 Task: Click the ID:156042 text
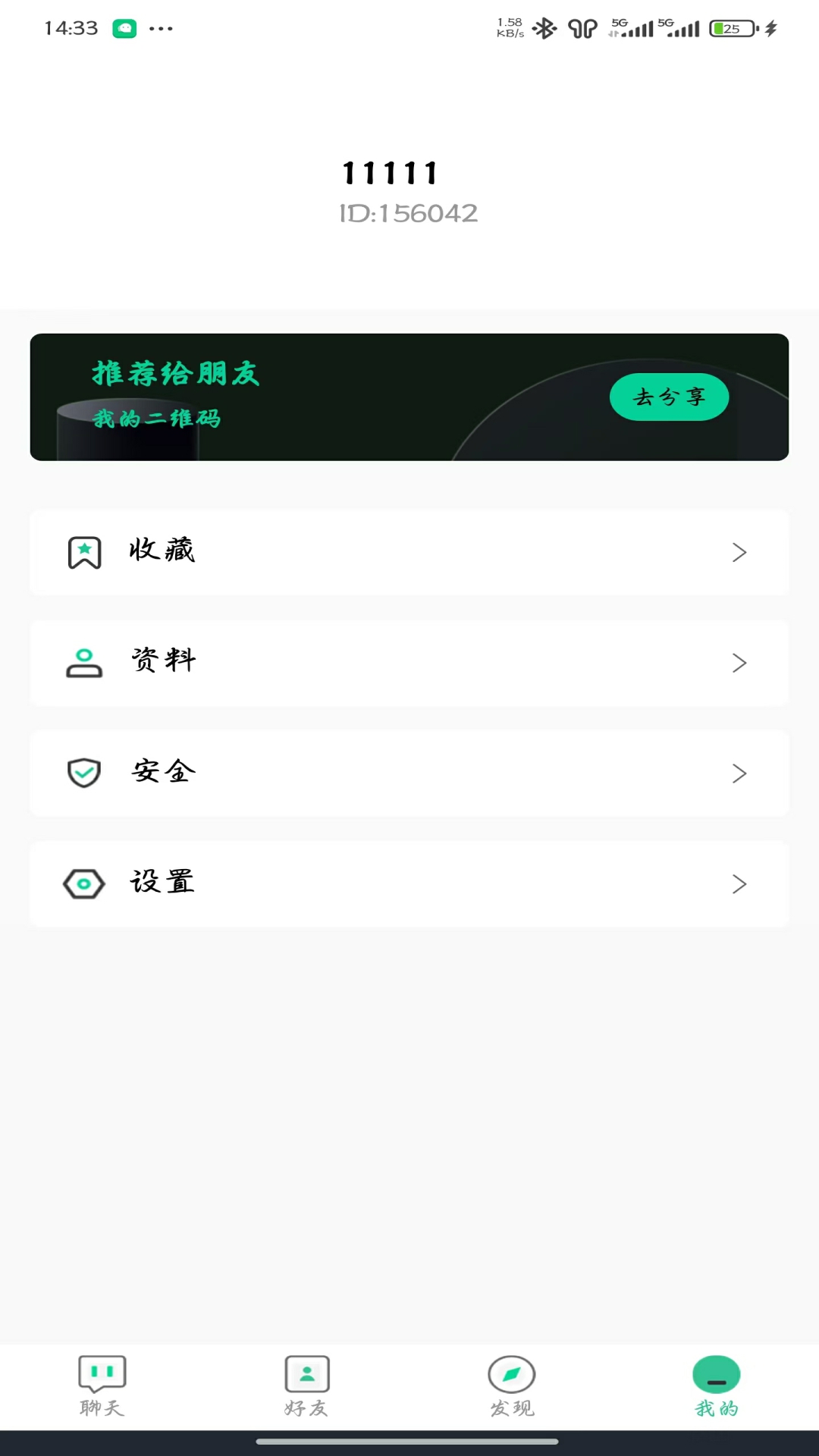point(408,213)
